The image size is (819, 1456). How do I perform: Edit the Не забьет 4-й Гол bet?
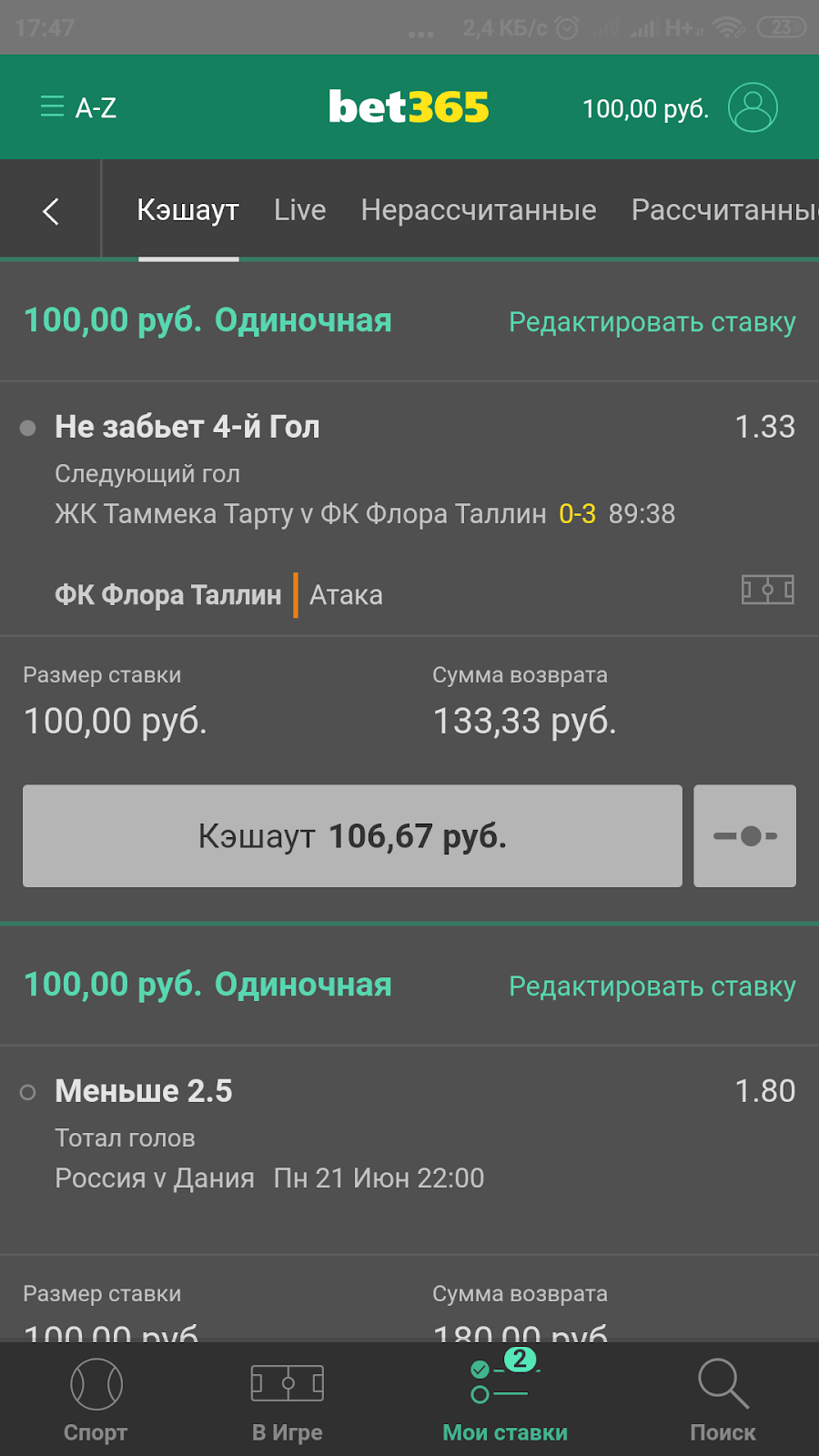[x=652, y=322]
